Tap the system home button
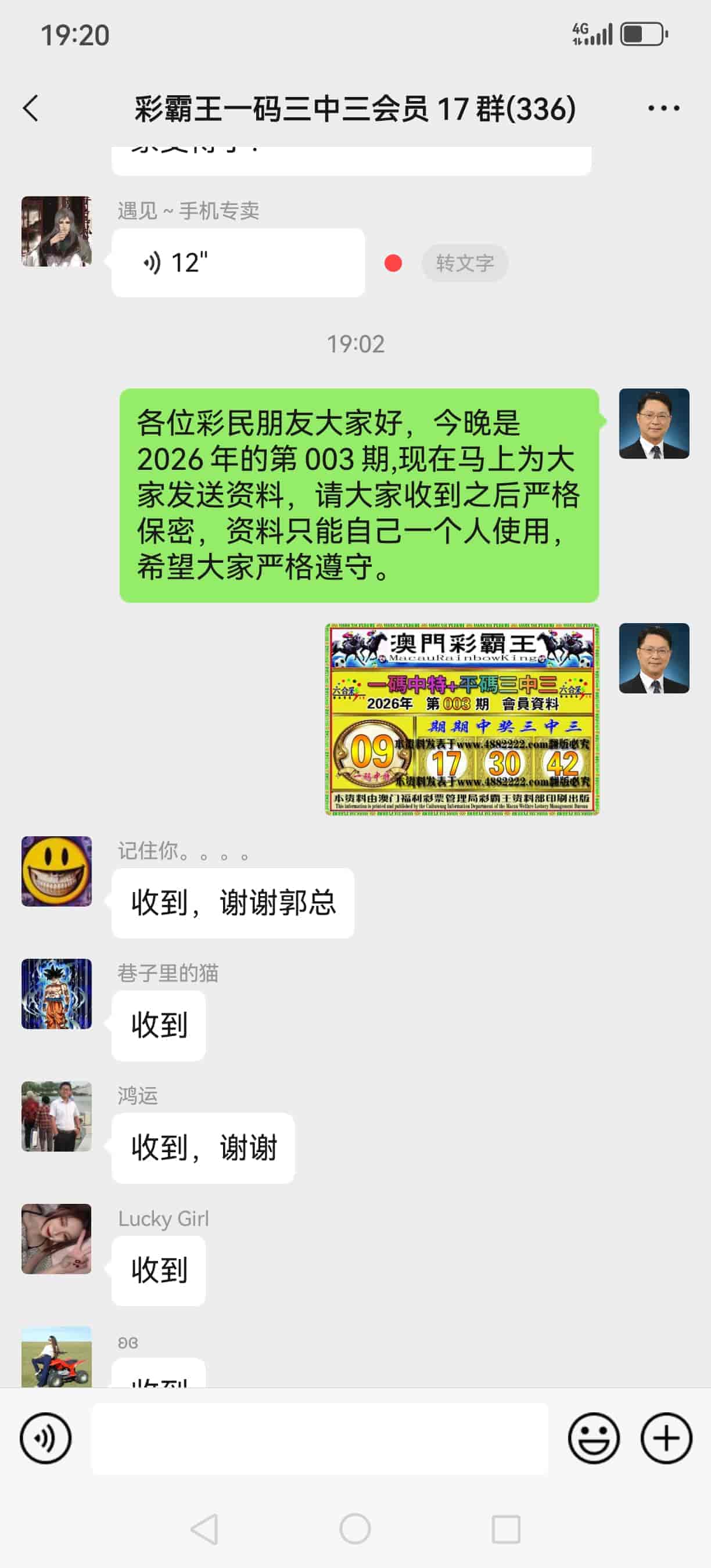 click(355, 1529)
